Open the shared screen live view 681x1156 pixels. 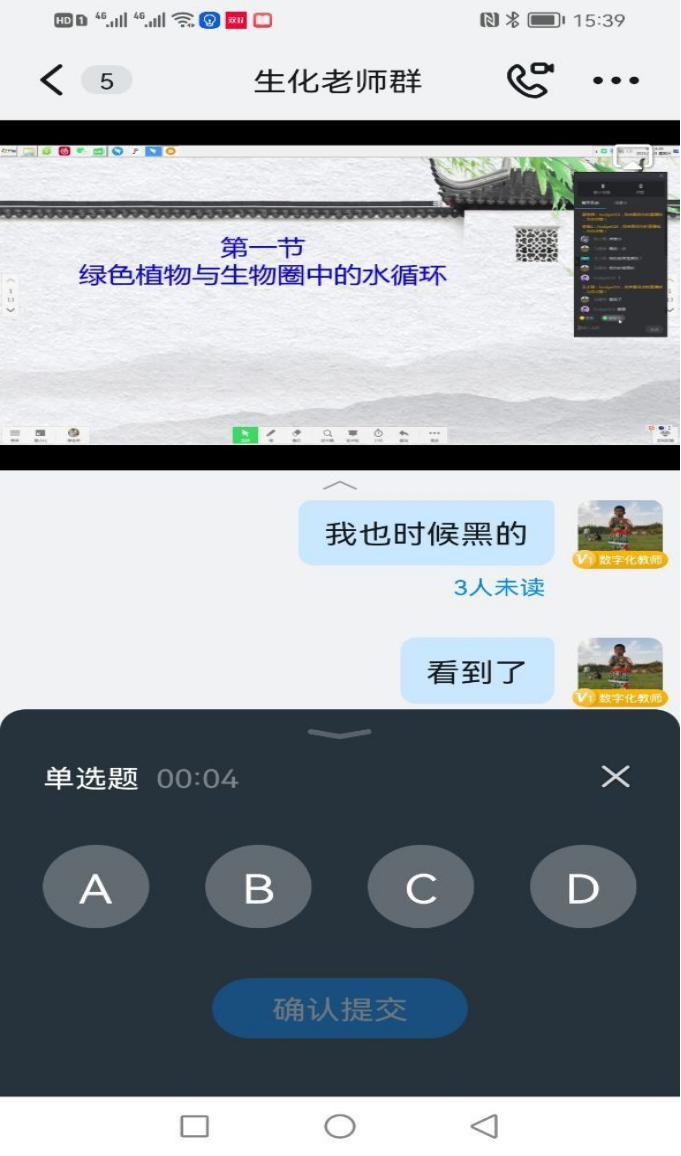pyautogui.click(x=340, y=295)
